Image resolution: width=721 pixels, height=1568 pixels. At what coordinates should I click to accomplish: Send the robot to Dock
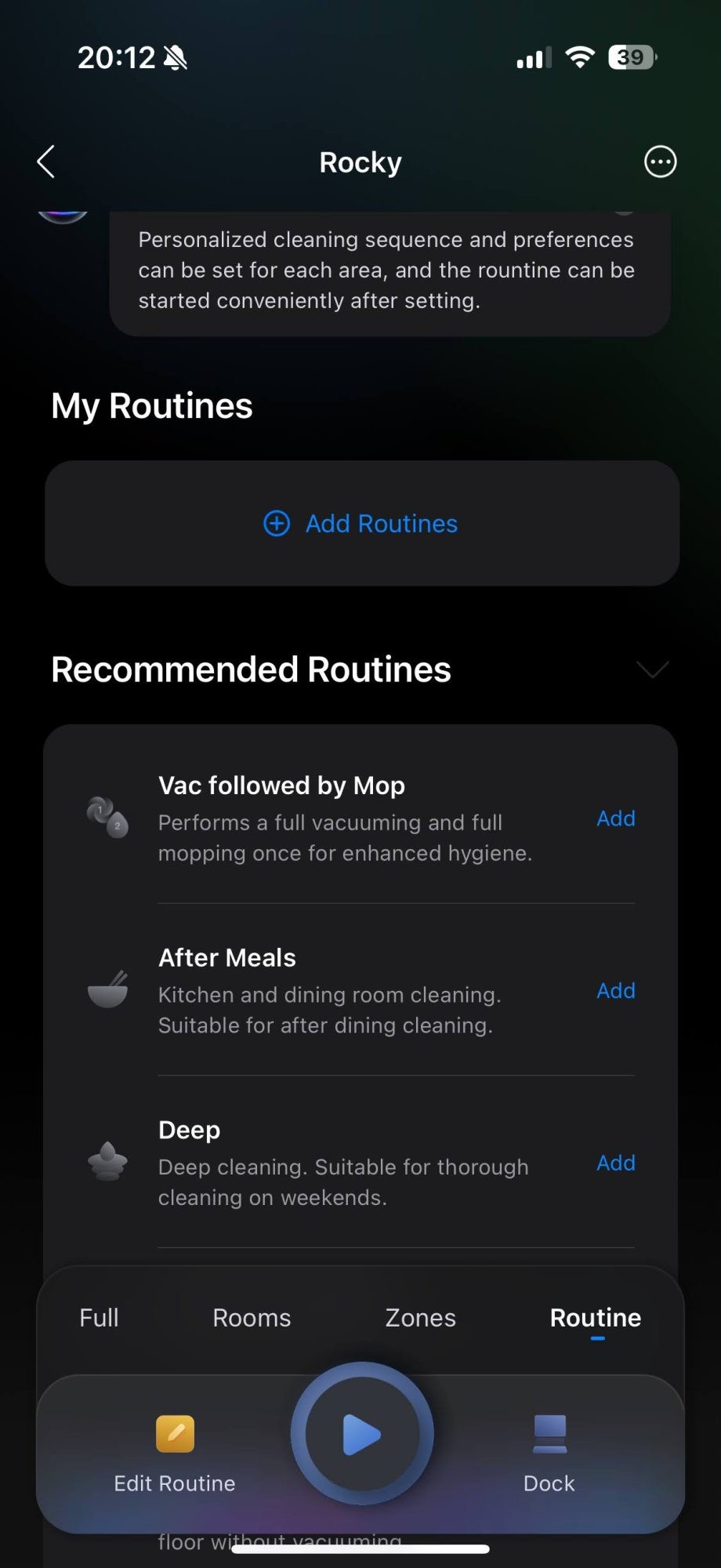(x=549, y=1452)
